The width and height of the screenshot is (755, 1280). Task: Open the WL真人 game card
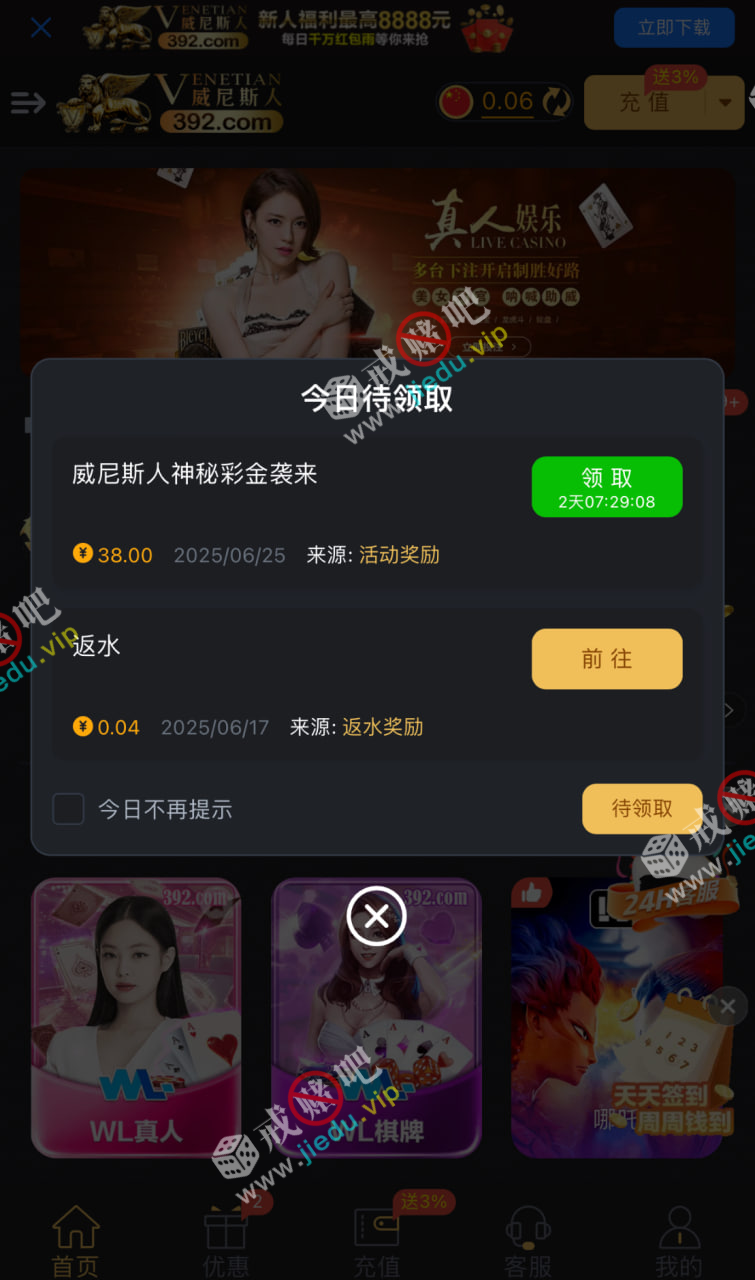coord(136,1017)
